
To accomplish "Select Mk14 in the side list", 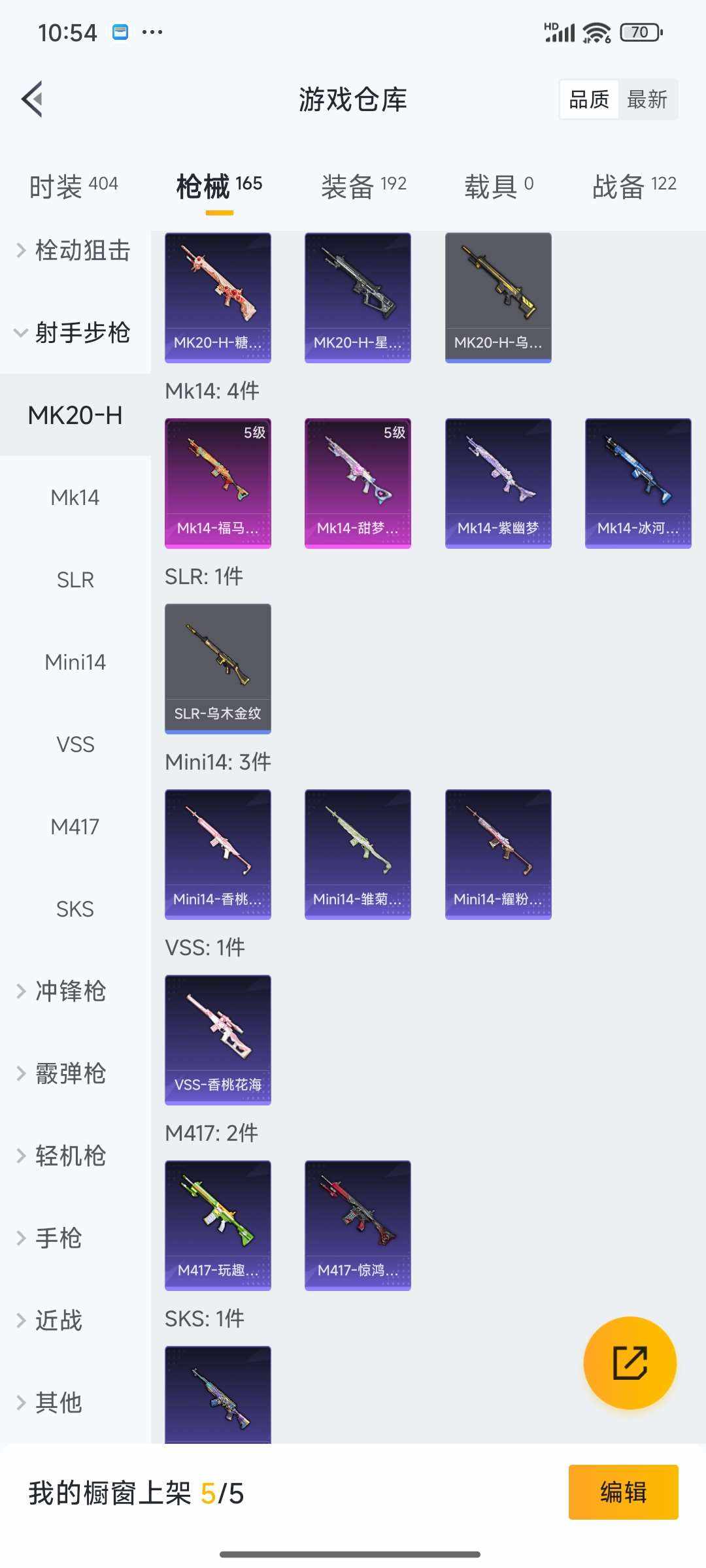I will 75,498.
